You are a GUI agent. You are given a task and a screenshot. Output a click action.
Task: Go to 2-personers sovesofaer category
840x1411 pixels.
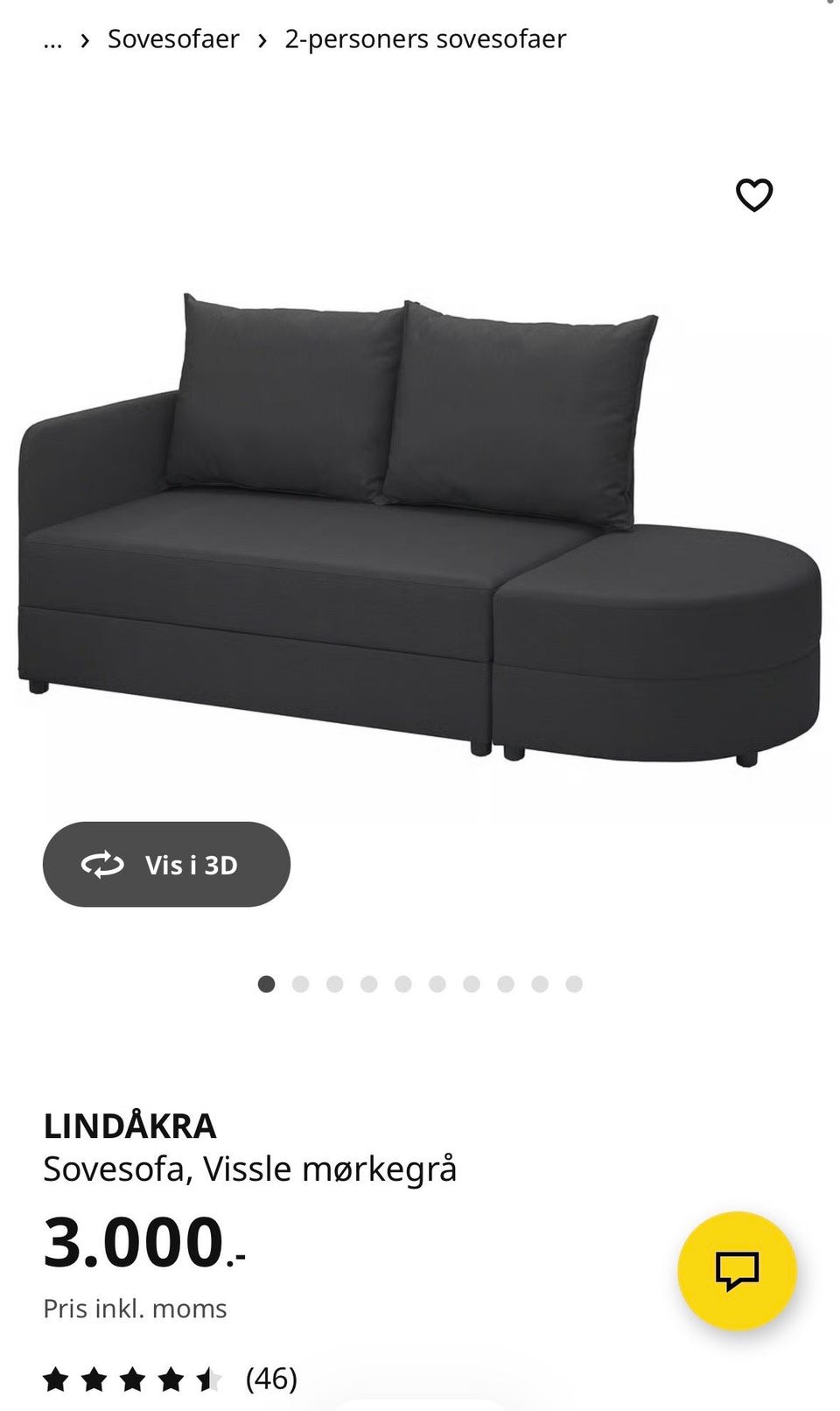point(425,39)
